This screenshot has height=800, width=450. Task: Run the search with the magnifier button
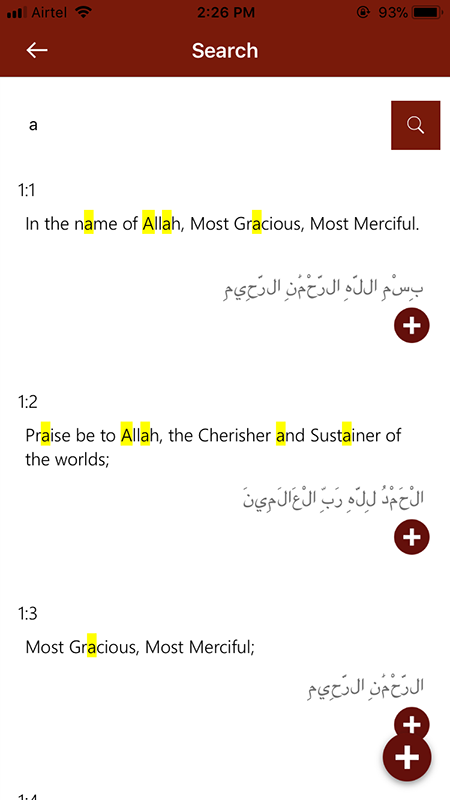click(x=416, y=125)
